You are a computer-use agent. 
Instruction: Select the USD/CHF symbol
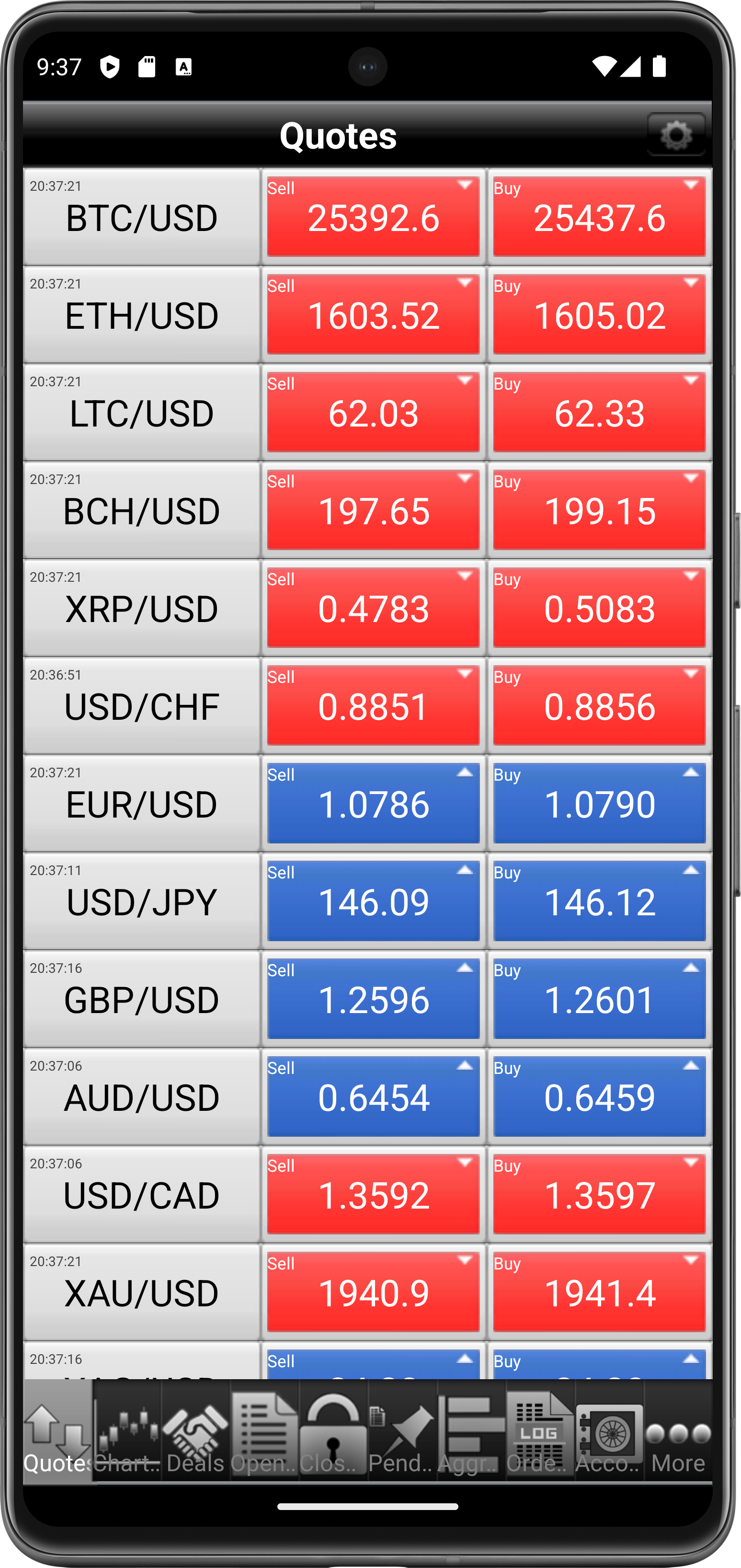(142, 705)
